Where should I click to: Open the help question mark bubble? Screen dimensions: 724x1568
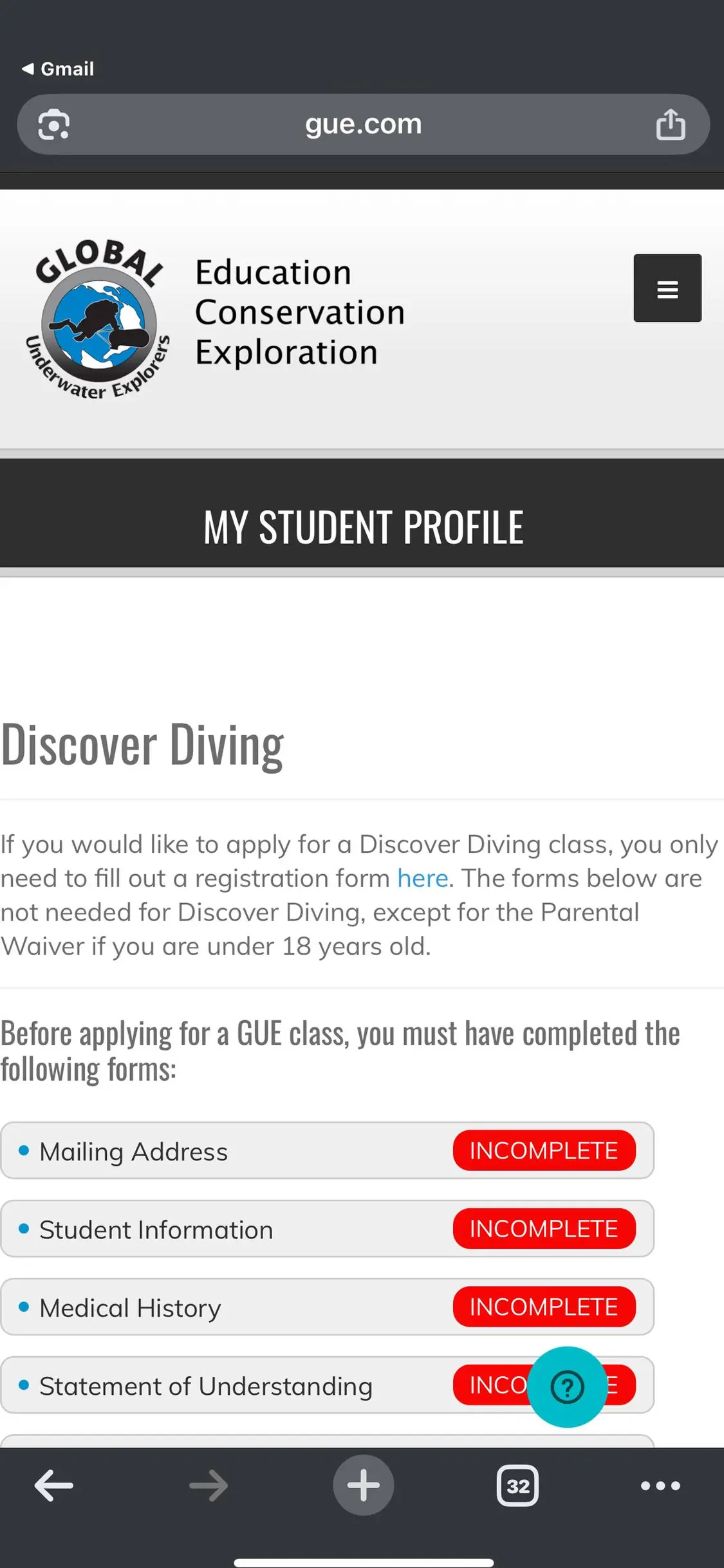pyautogui.click(x=567, y=1387)
